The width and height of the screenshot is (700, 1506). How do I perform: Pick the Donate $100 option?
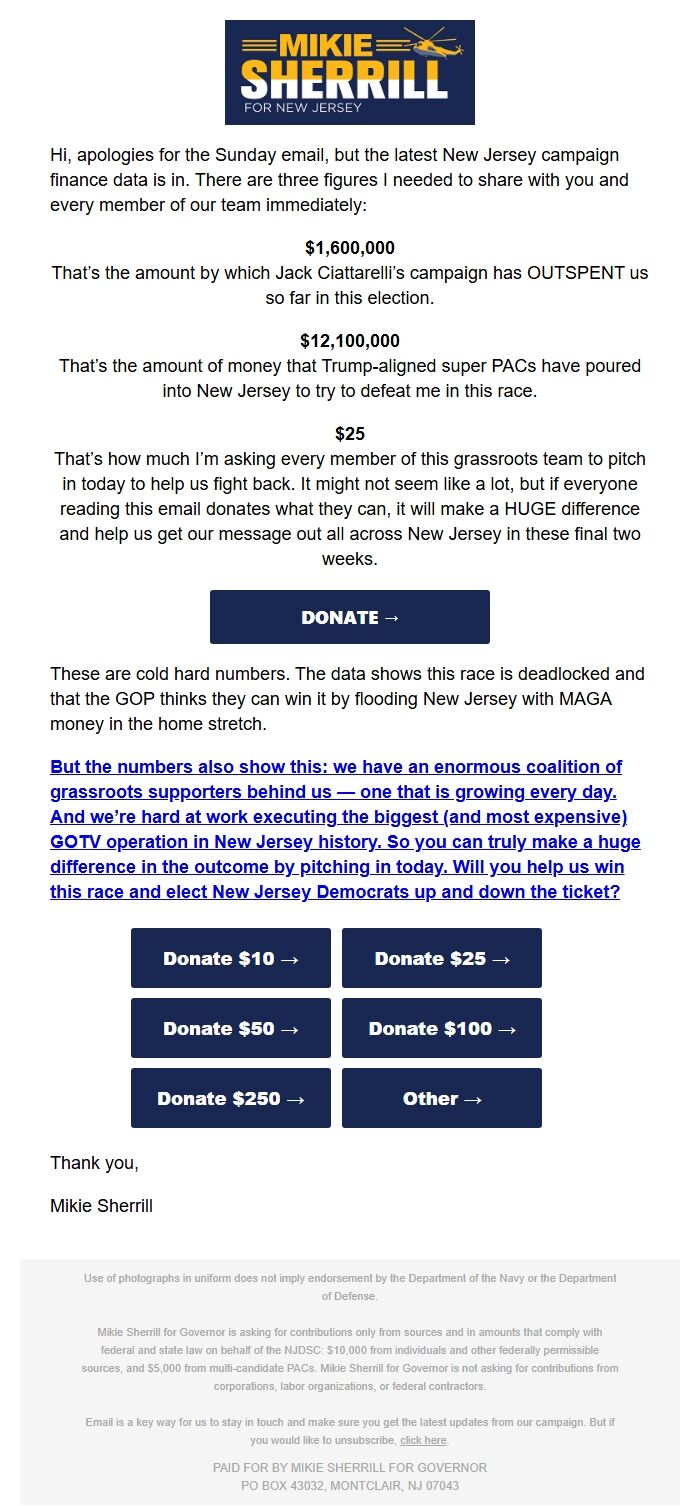click(442, 1028)
